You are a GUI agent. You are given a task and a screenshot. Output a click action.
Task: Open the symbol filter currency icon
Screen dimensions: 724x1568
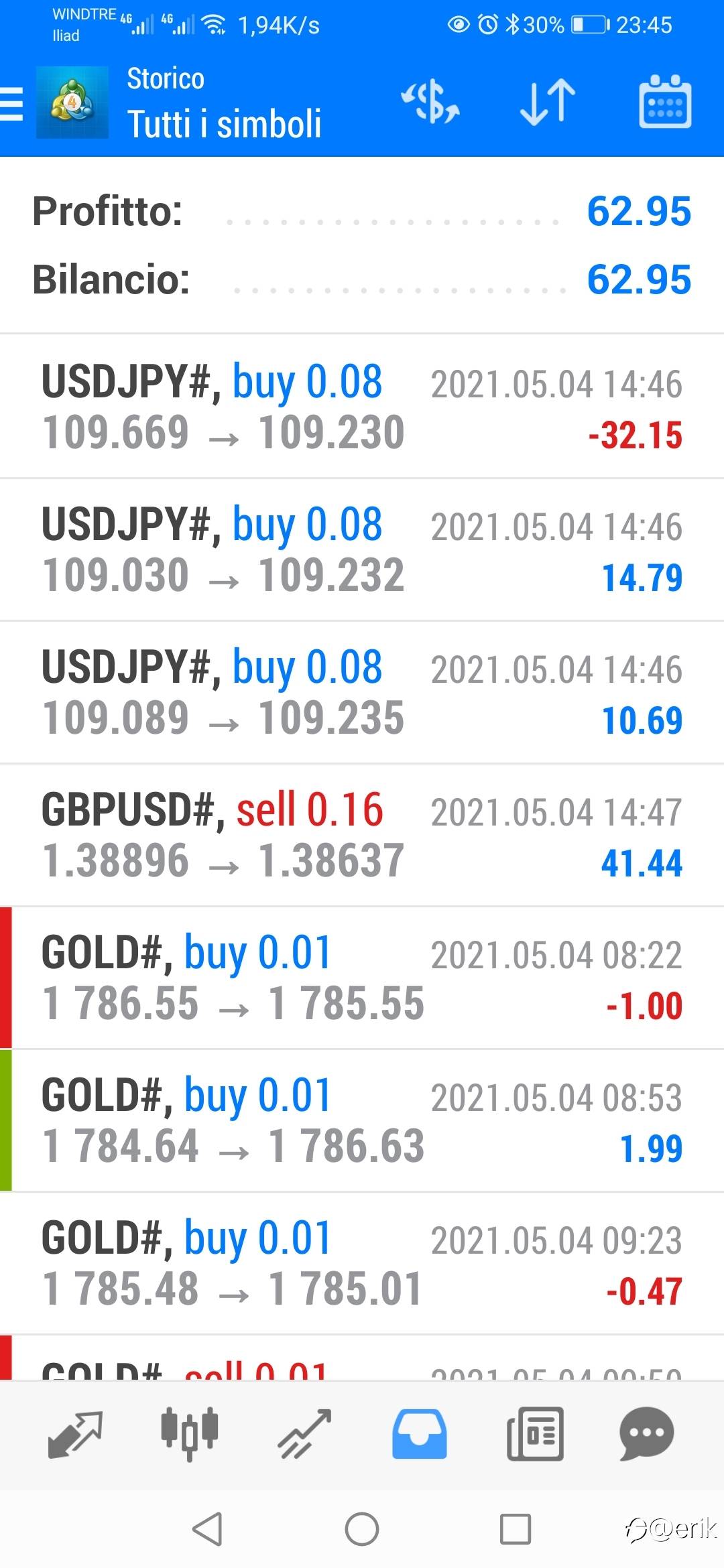pyautogui.click(x=430, y=102)
